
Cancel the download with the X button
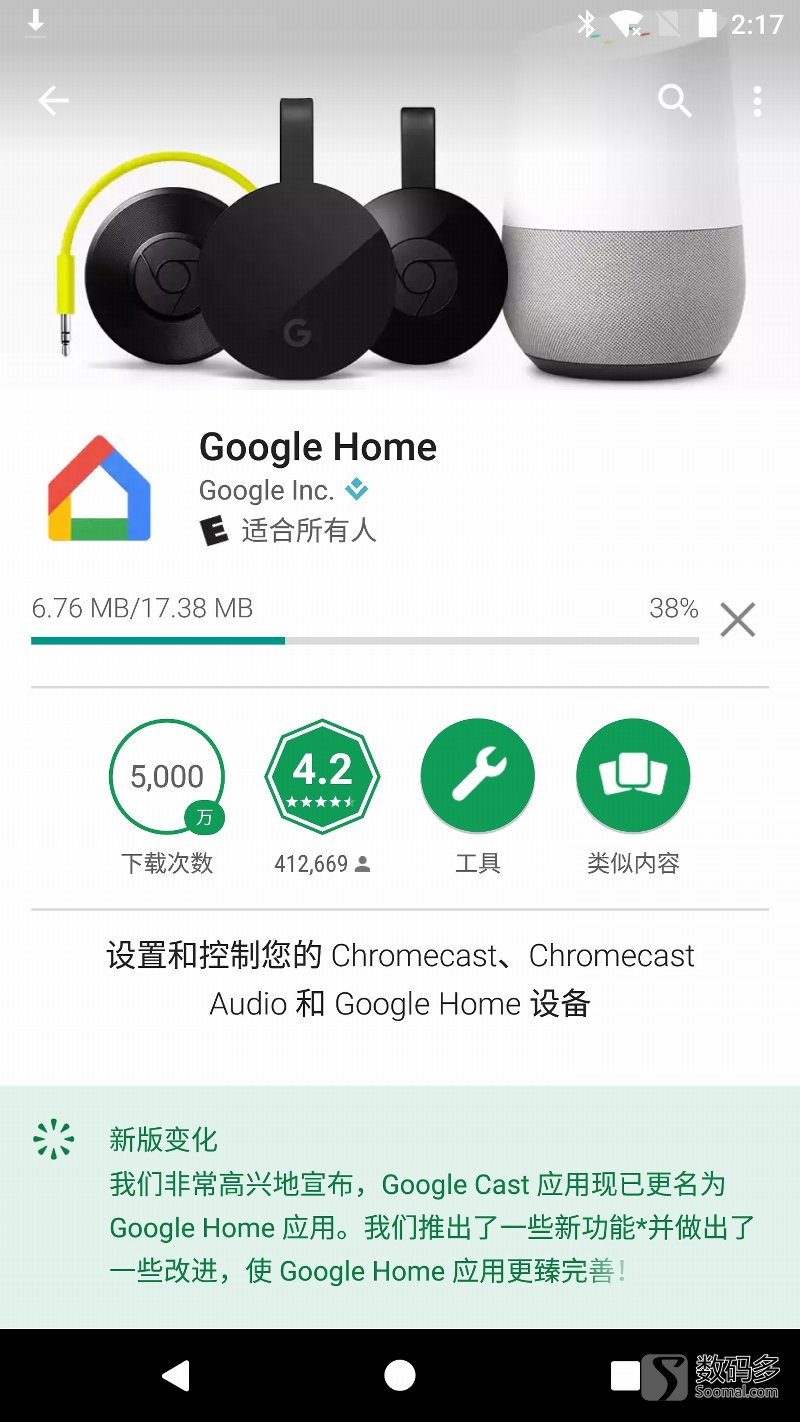click(x=737, y=620)
